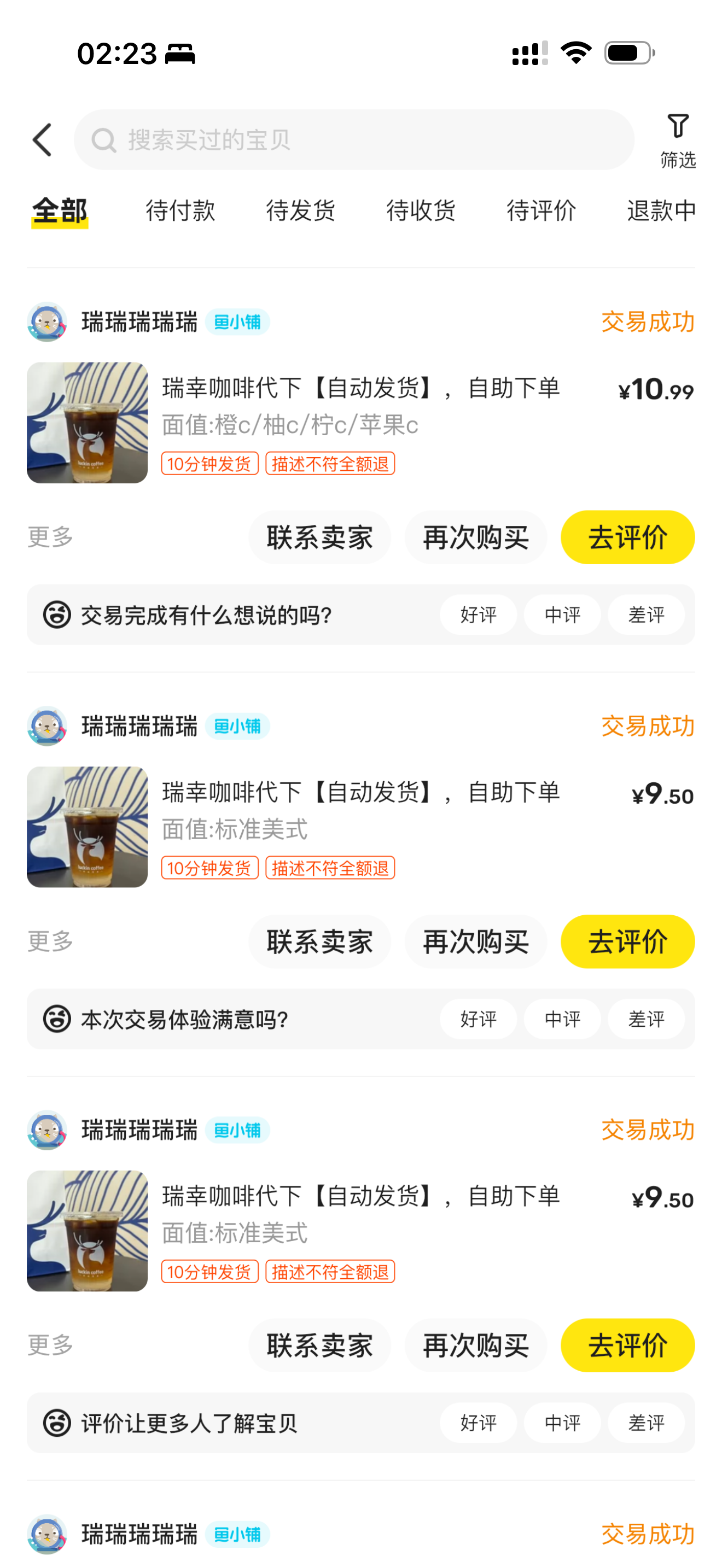Switch to the 待收货 tab
This screenshot has width=722, height=1568.
[x=421, y=210]
